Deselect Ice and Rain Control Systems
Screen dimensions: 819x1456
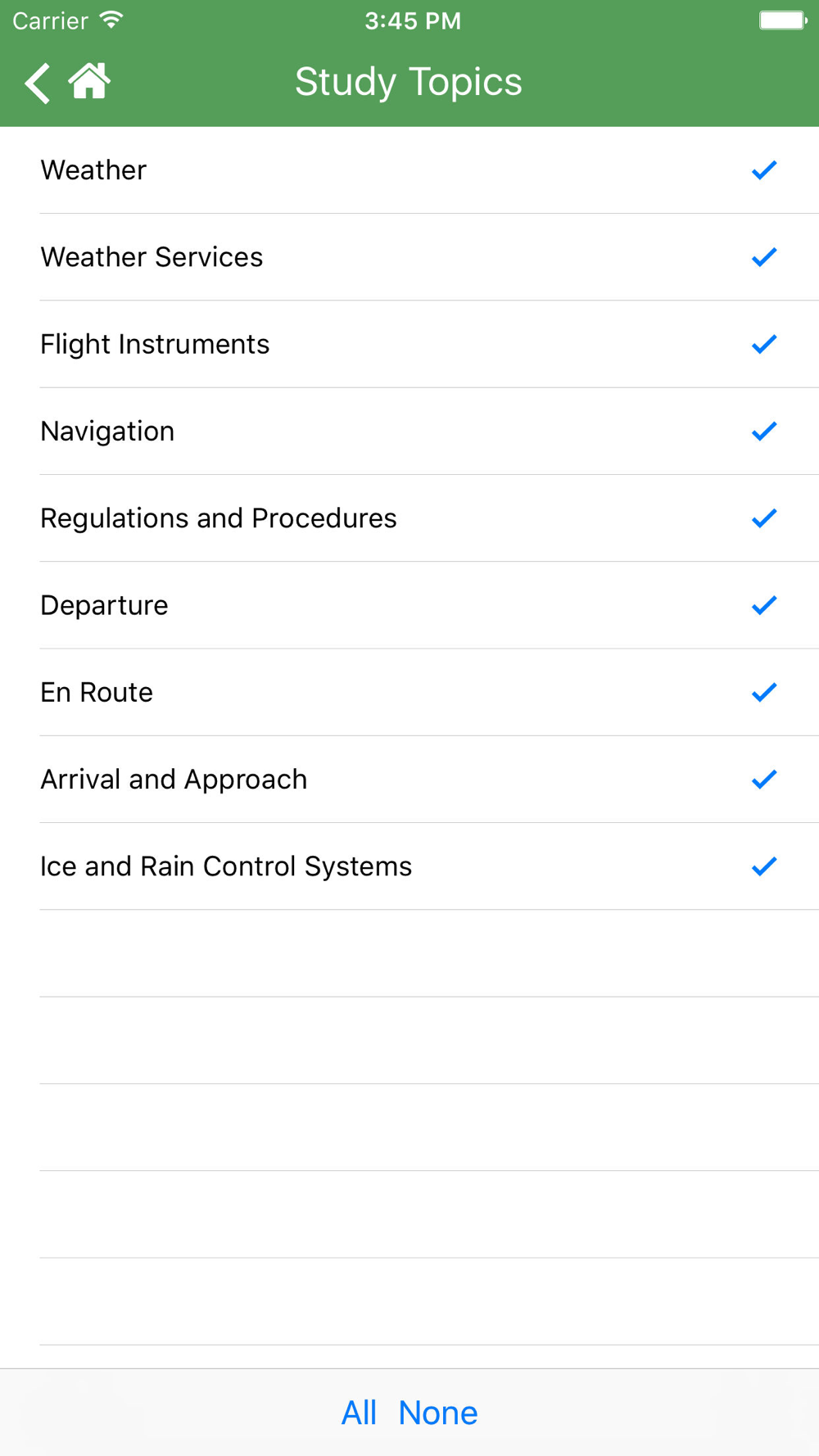[x=409, y=866]
